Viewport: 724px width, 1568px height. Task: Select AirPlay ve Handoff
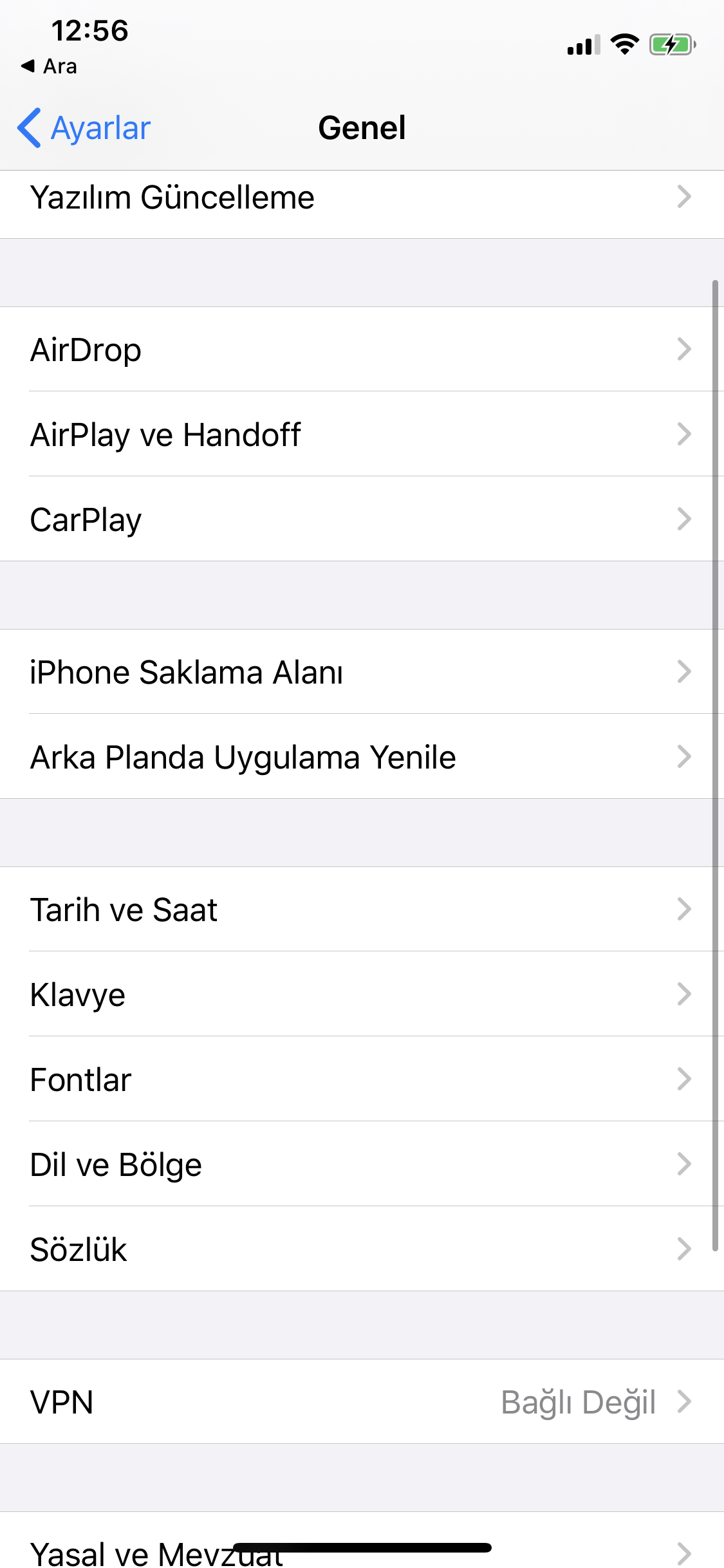pos(360,434)
